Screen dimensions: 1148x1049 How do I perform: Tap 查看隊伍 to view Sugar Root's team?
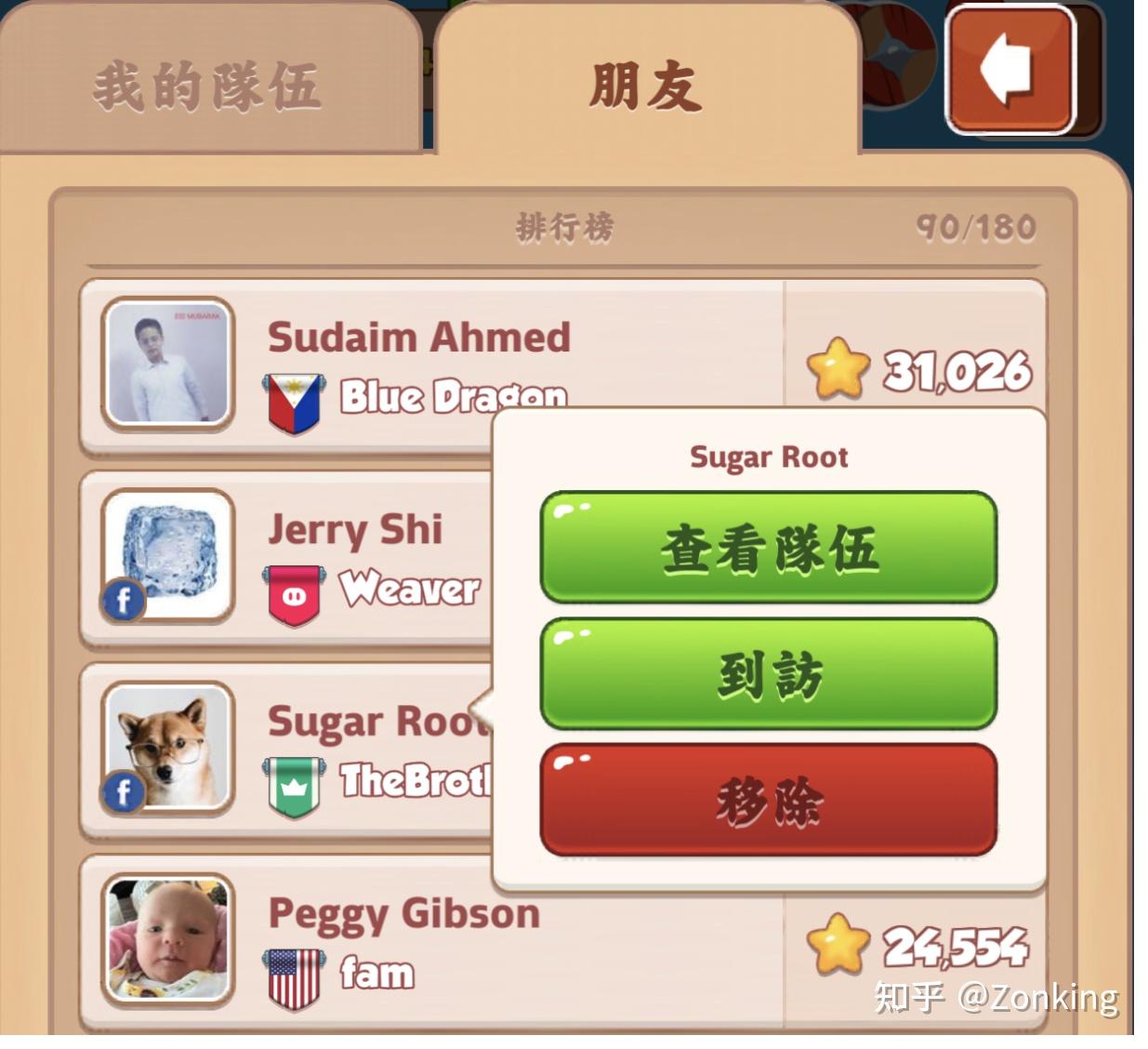click(x=769, y=548)
